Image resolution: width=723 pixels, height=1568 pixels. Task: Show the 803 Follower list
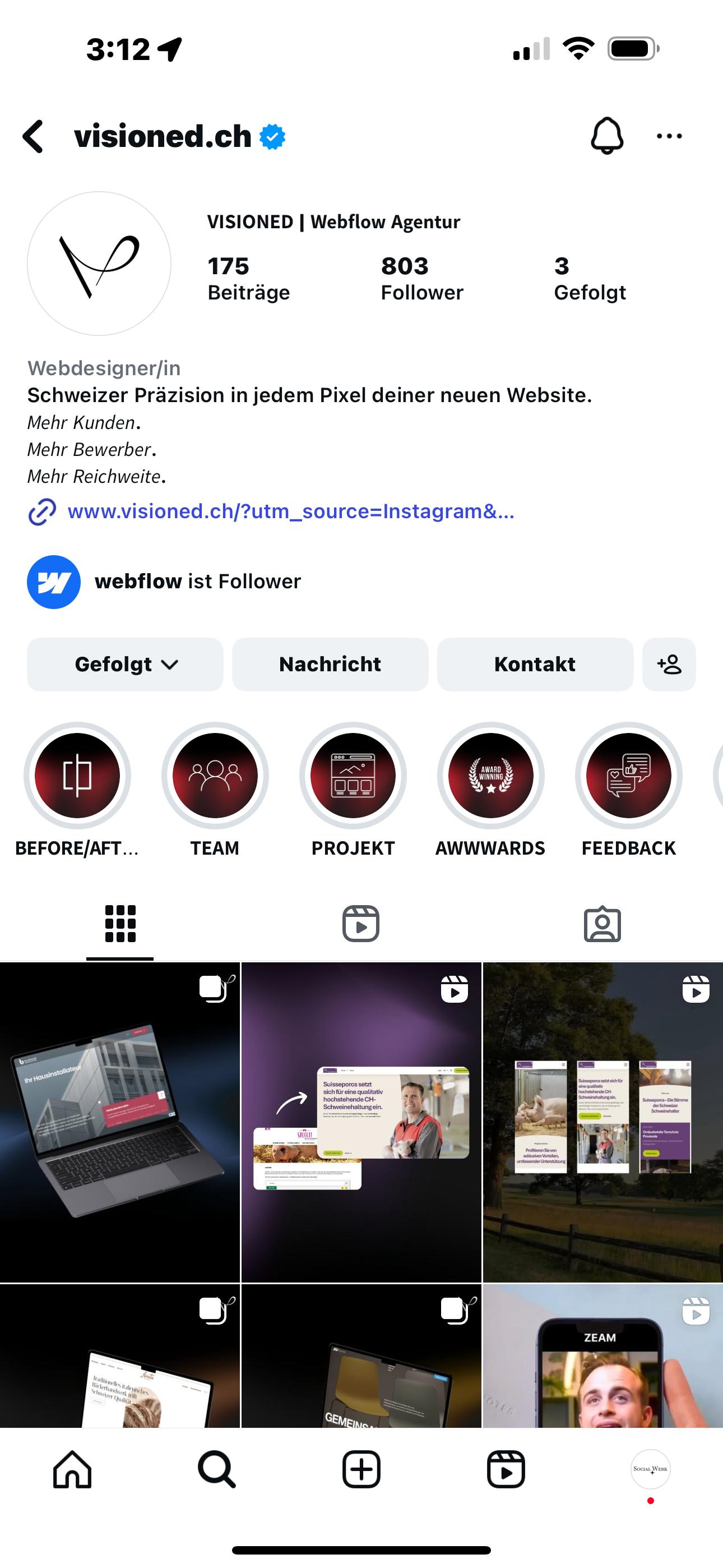[421, 279]
